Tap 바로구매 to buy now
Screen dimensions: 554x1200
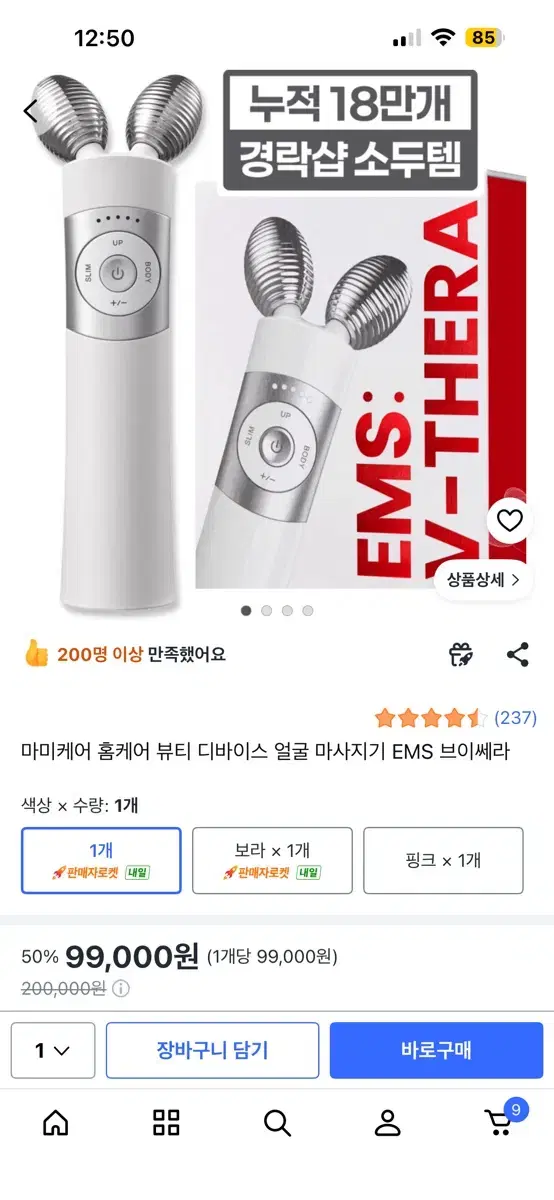436,1050
